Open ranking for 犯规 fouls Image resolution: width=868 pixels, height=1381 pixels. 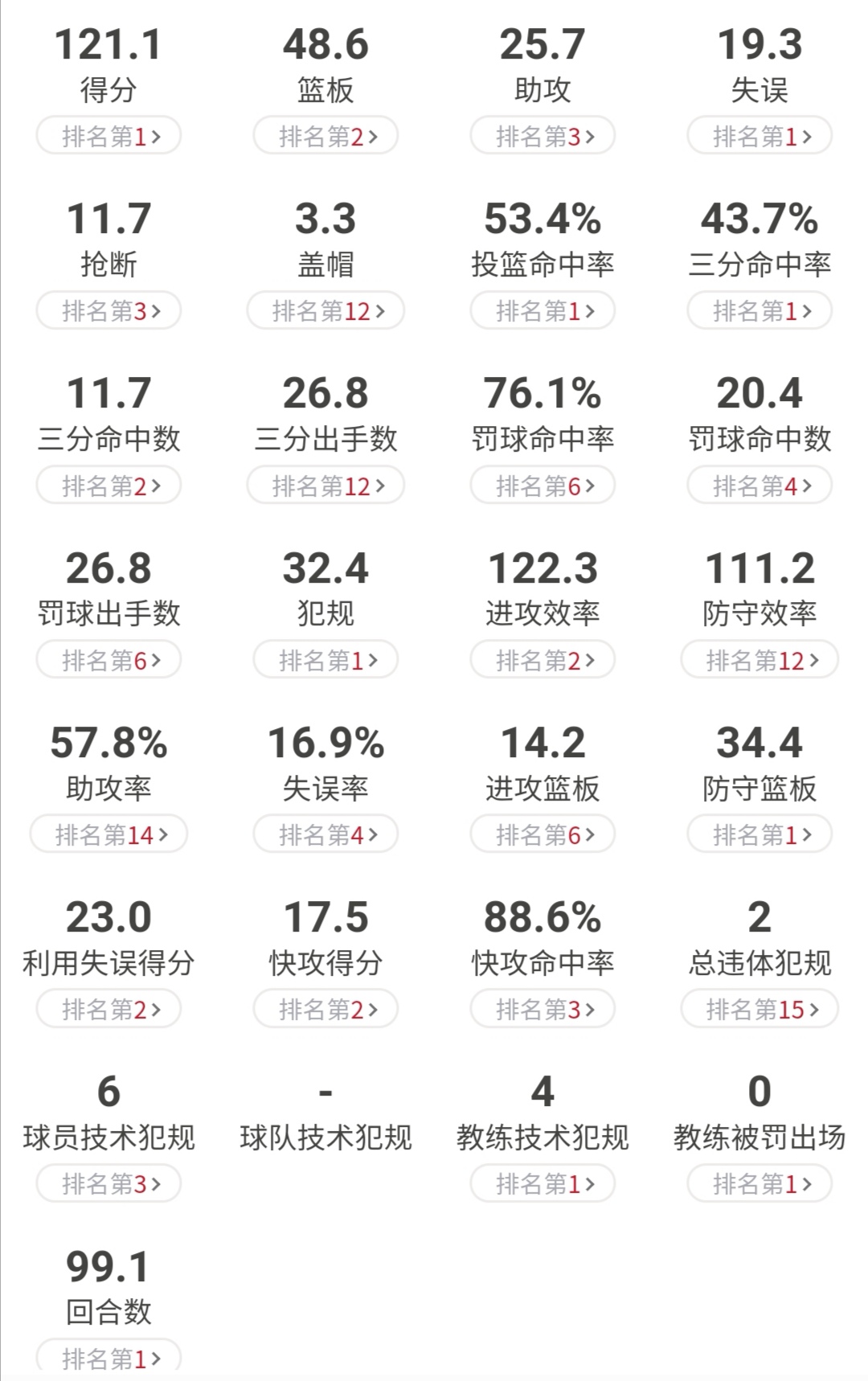pyautogui.click(x=324, y=660)
